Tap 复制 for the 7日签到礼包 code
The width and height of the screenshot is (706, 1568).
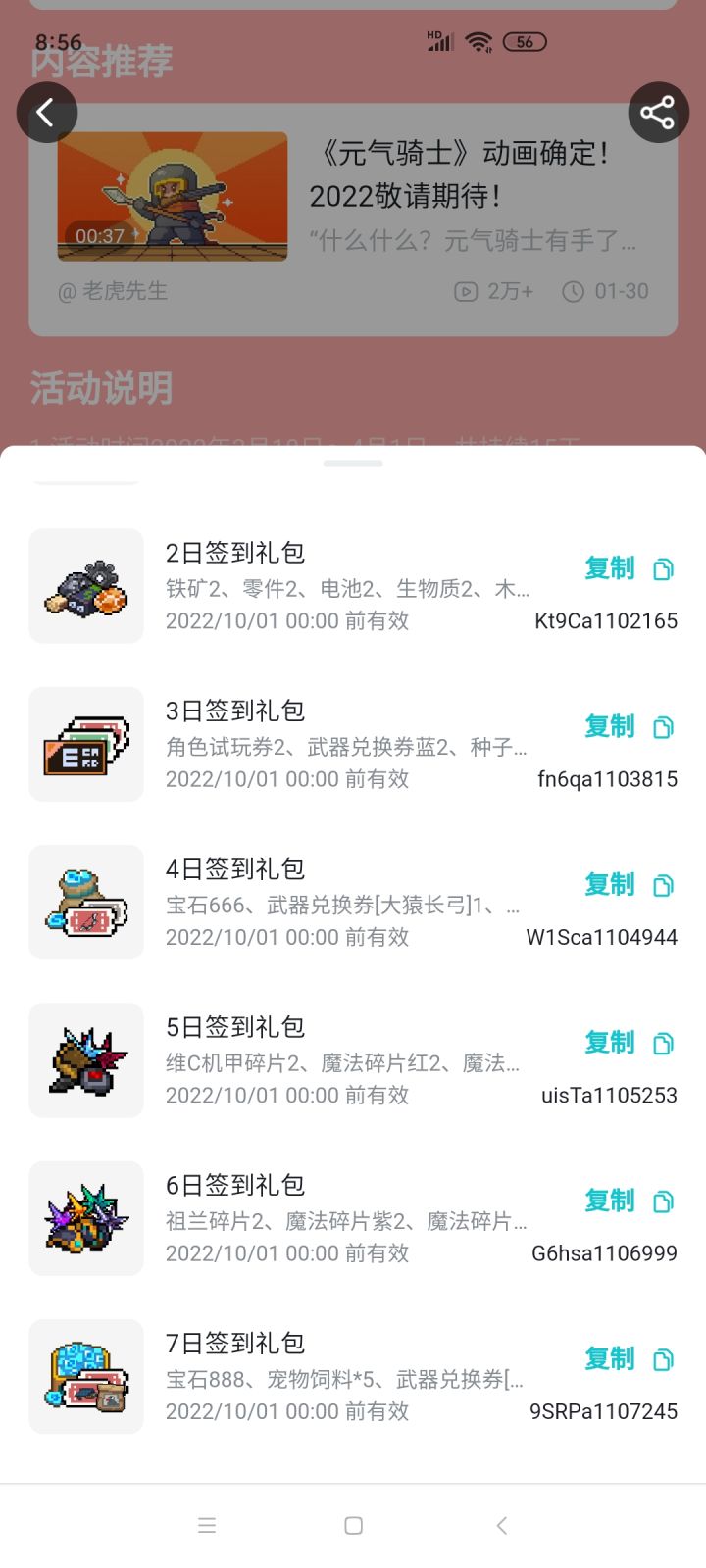(609, 1359)
